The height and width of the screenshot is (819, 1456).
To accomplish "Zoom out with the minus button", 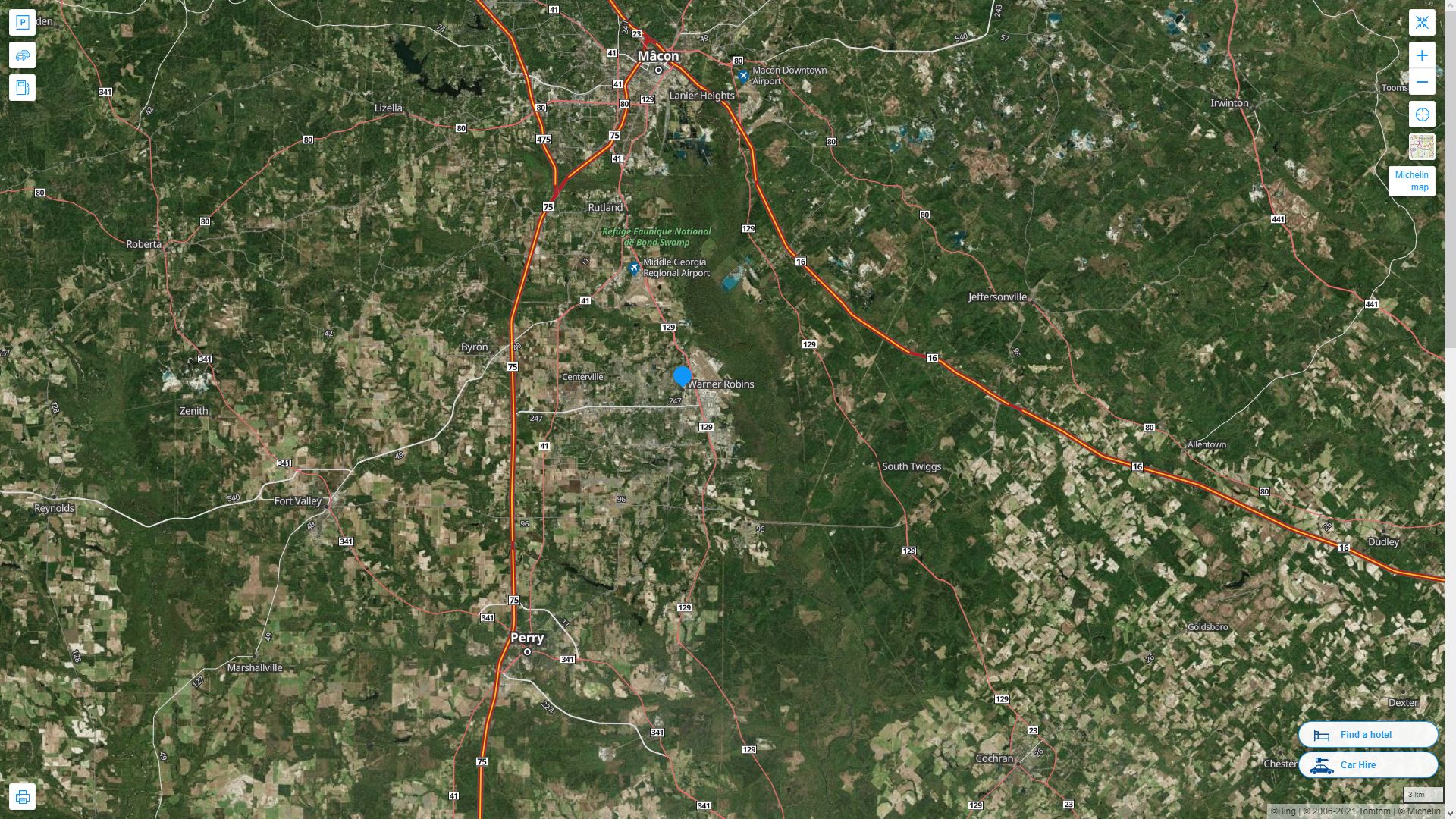I will (x=1422, y=82).
